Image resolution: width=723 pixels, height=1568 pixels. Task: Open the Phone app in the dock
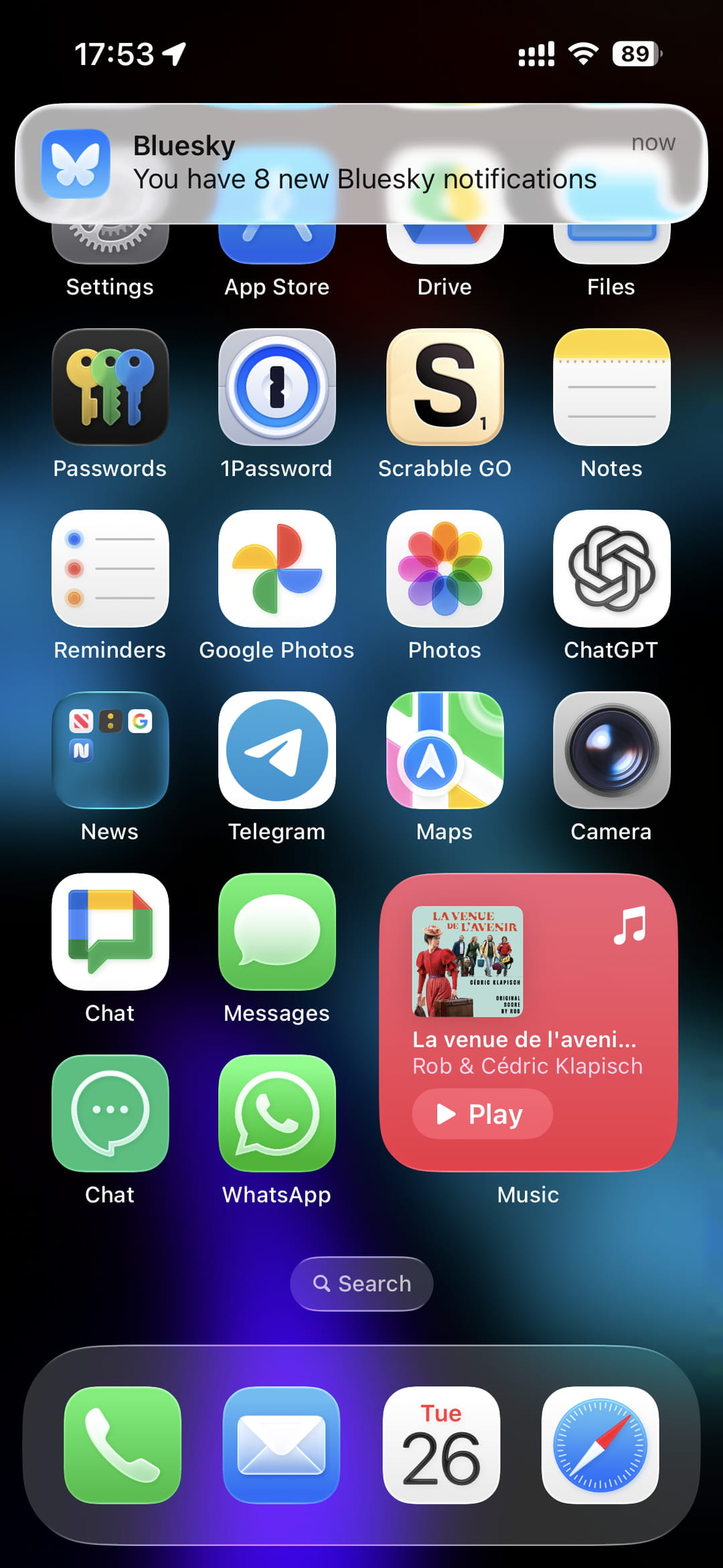tap(123, 1445)
